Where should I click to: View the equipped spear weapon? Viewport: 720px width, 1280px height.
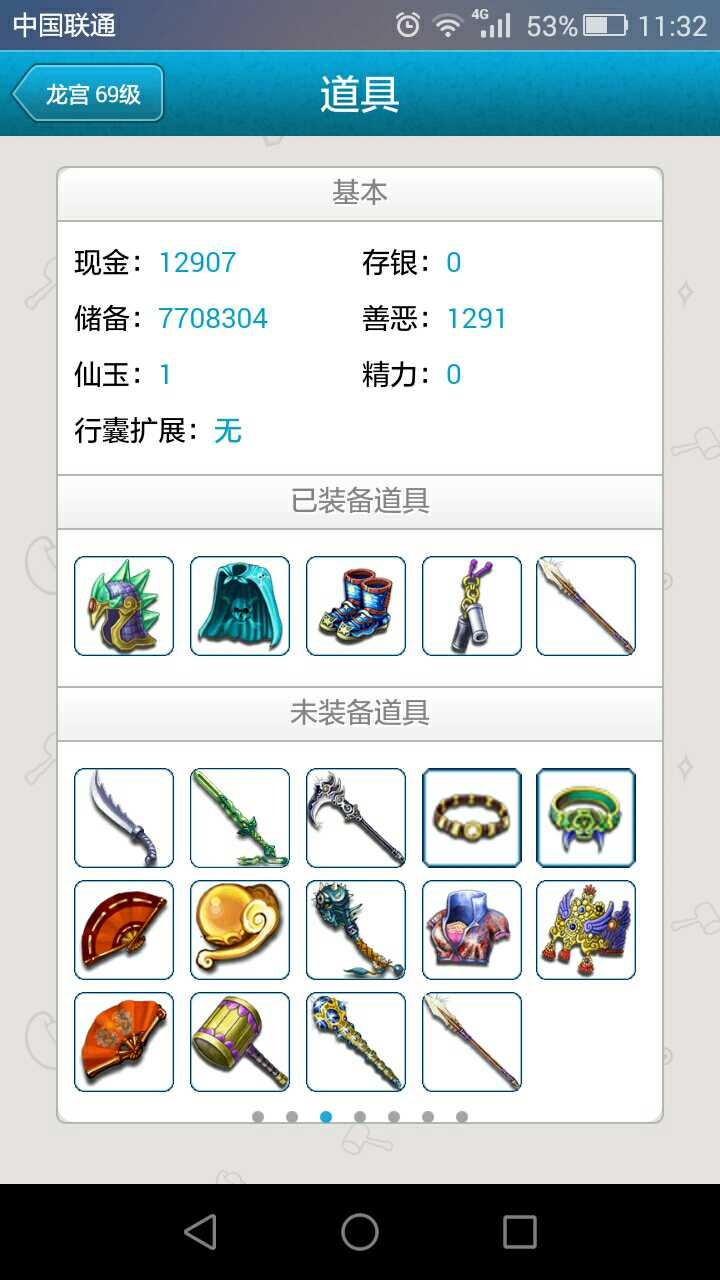click(586, 606)
